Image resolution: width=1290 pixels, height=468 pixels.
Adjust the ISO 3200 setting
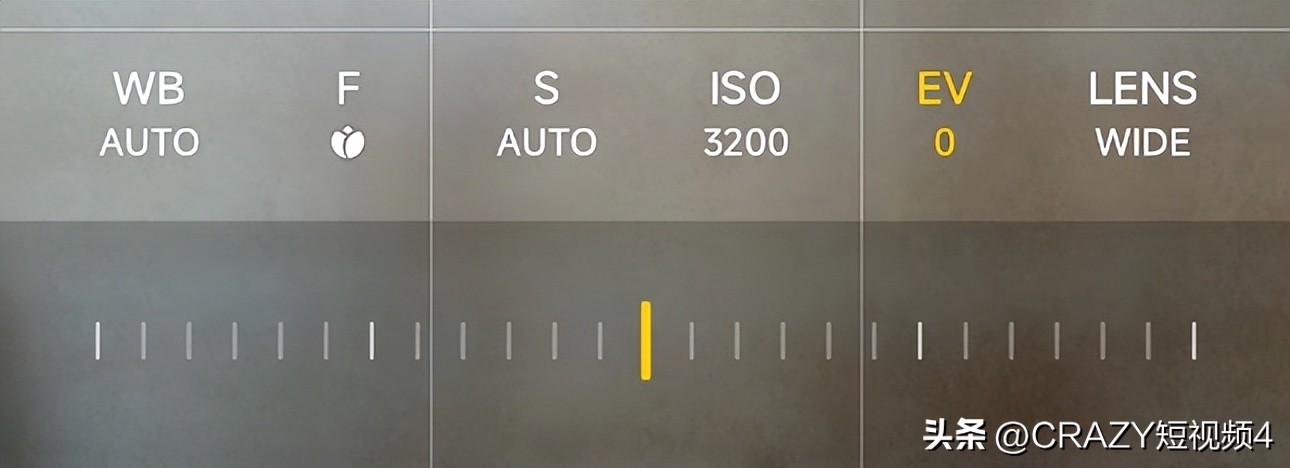click(x=745, y=115)
